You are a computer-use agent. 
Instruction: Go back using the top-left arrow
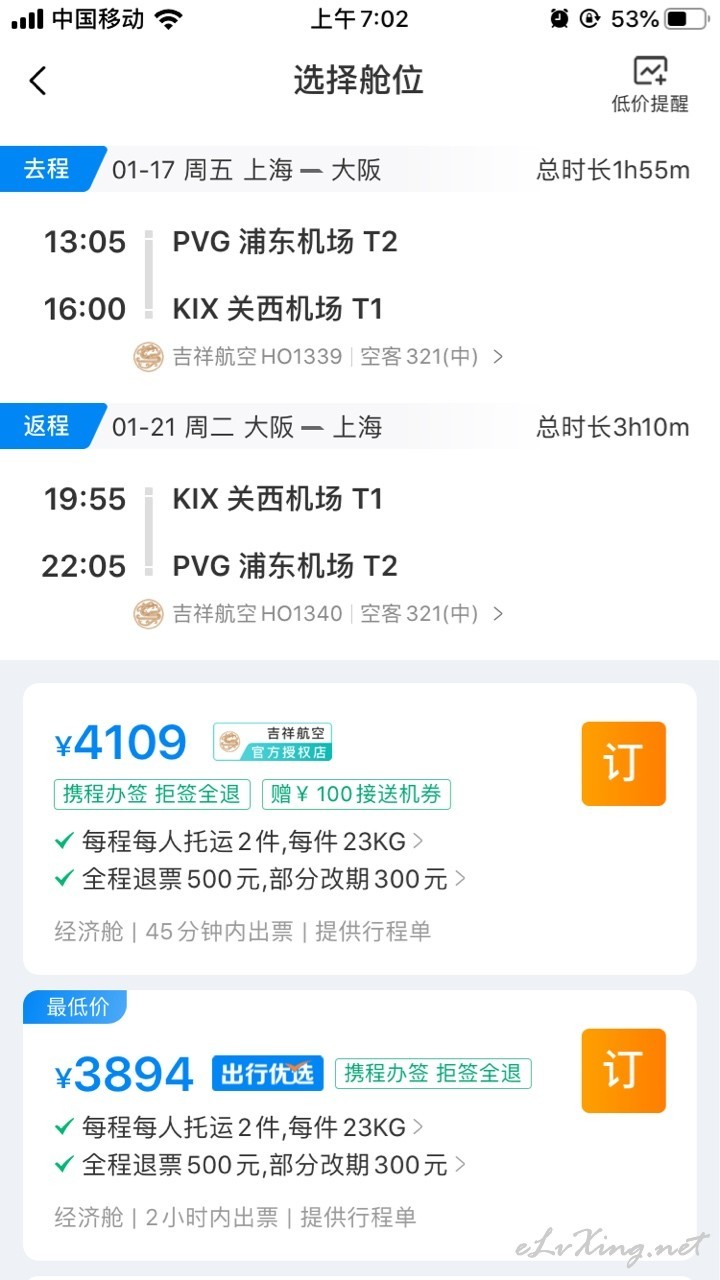coord(38,81)
